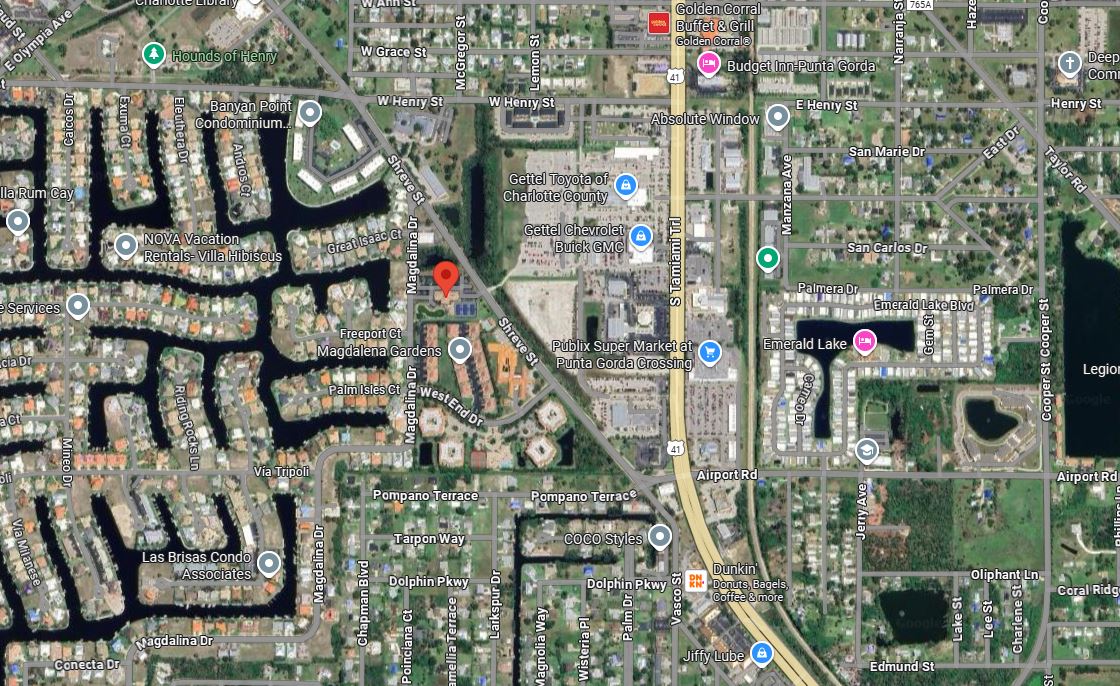Viewport: 1120px width, 686px height.
Task: Tap the Banyan Point Condominium marker
Action: coord(310,113)
